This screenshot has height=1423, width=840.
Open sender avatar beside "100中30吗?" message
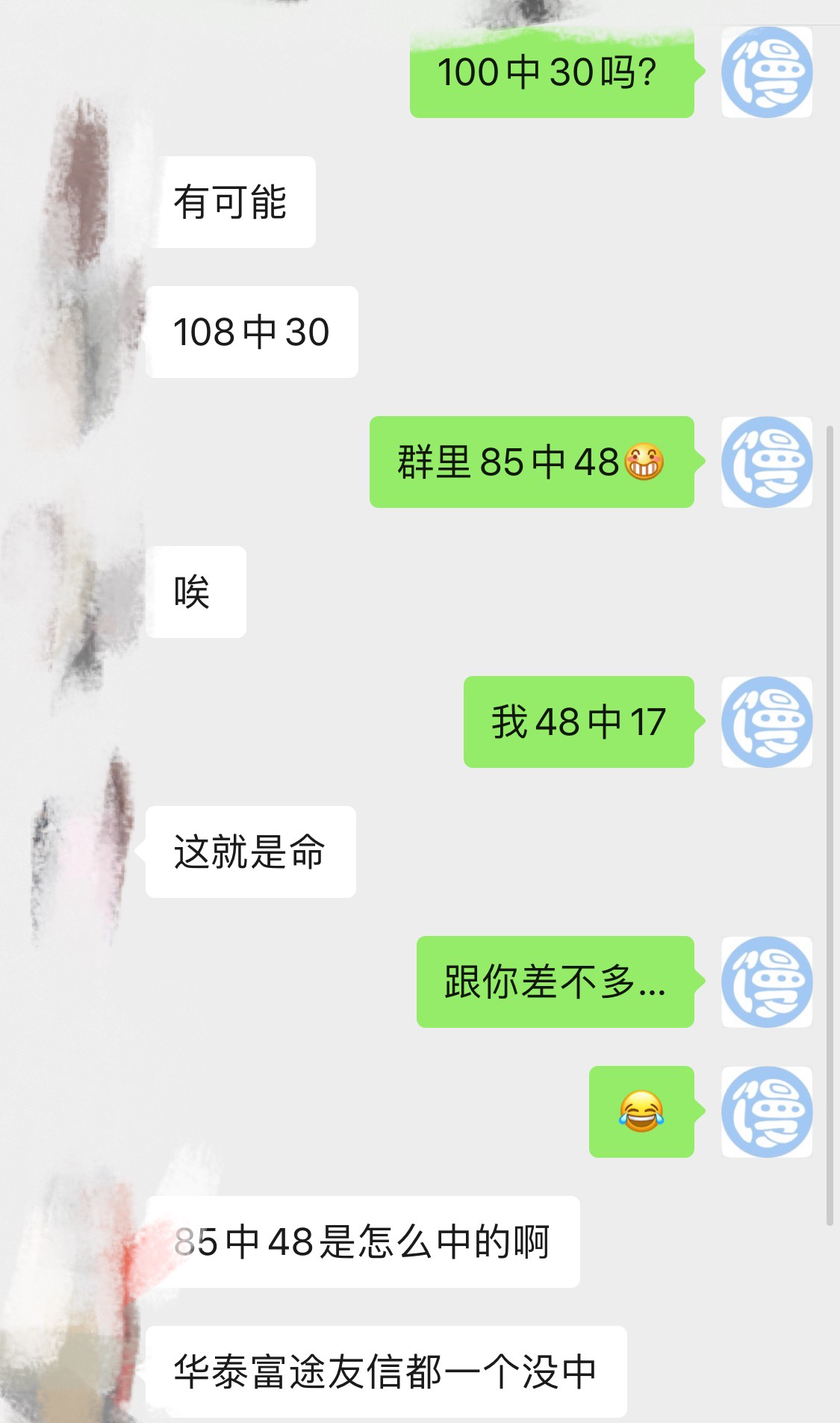766,72
